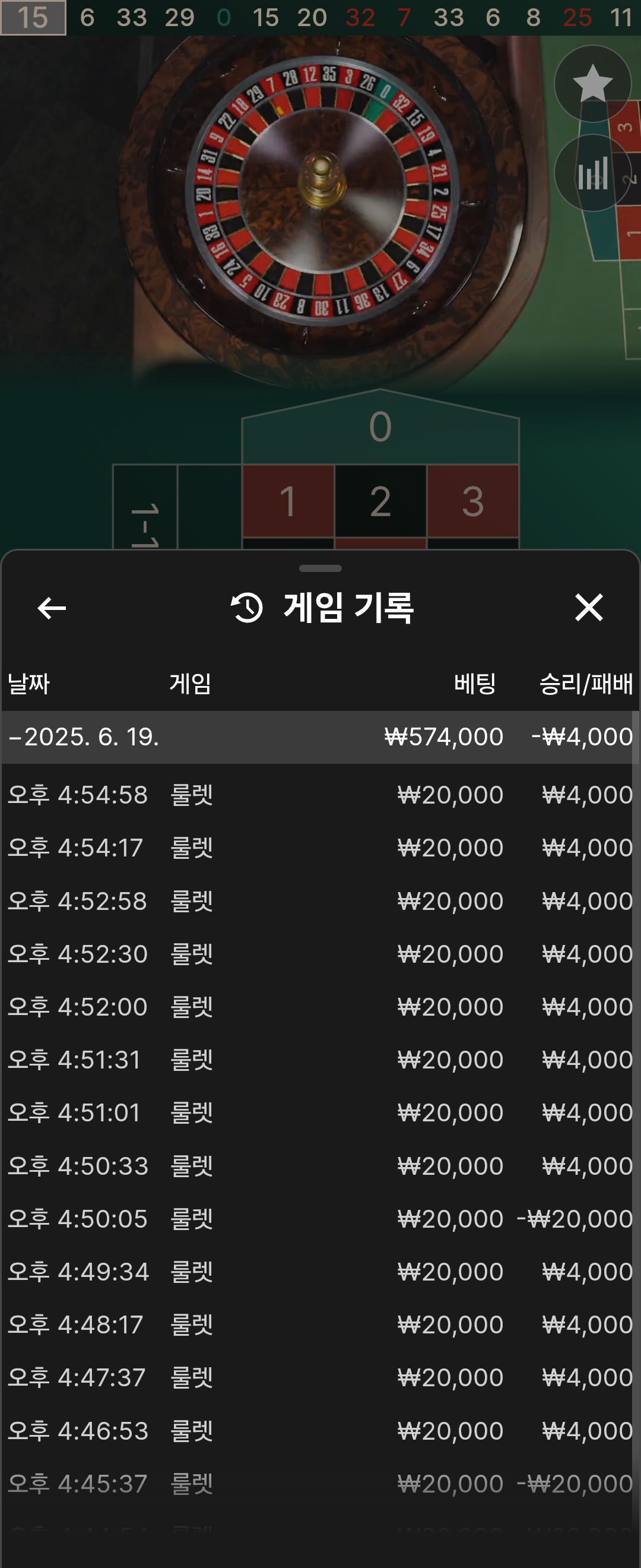Go back from the 게임 기록 panel
Viewport: 641px width, 1568px height.
point(52,608)
